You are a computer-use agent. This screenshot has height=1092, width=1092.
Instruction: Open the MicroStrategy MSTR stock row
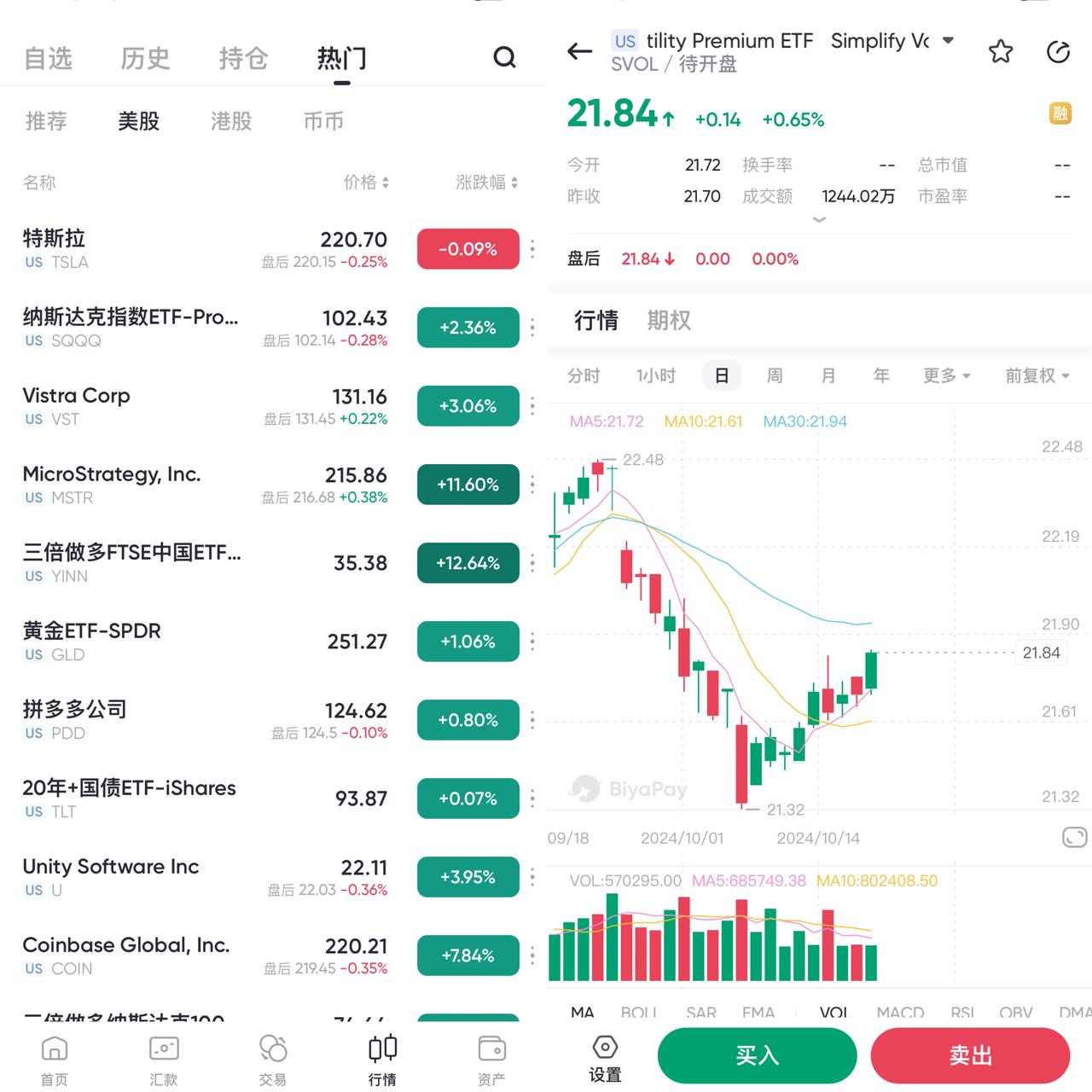coord(205,484)
